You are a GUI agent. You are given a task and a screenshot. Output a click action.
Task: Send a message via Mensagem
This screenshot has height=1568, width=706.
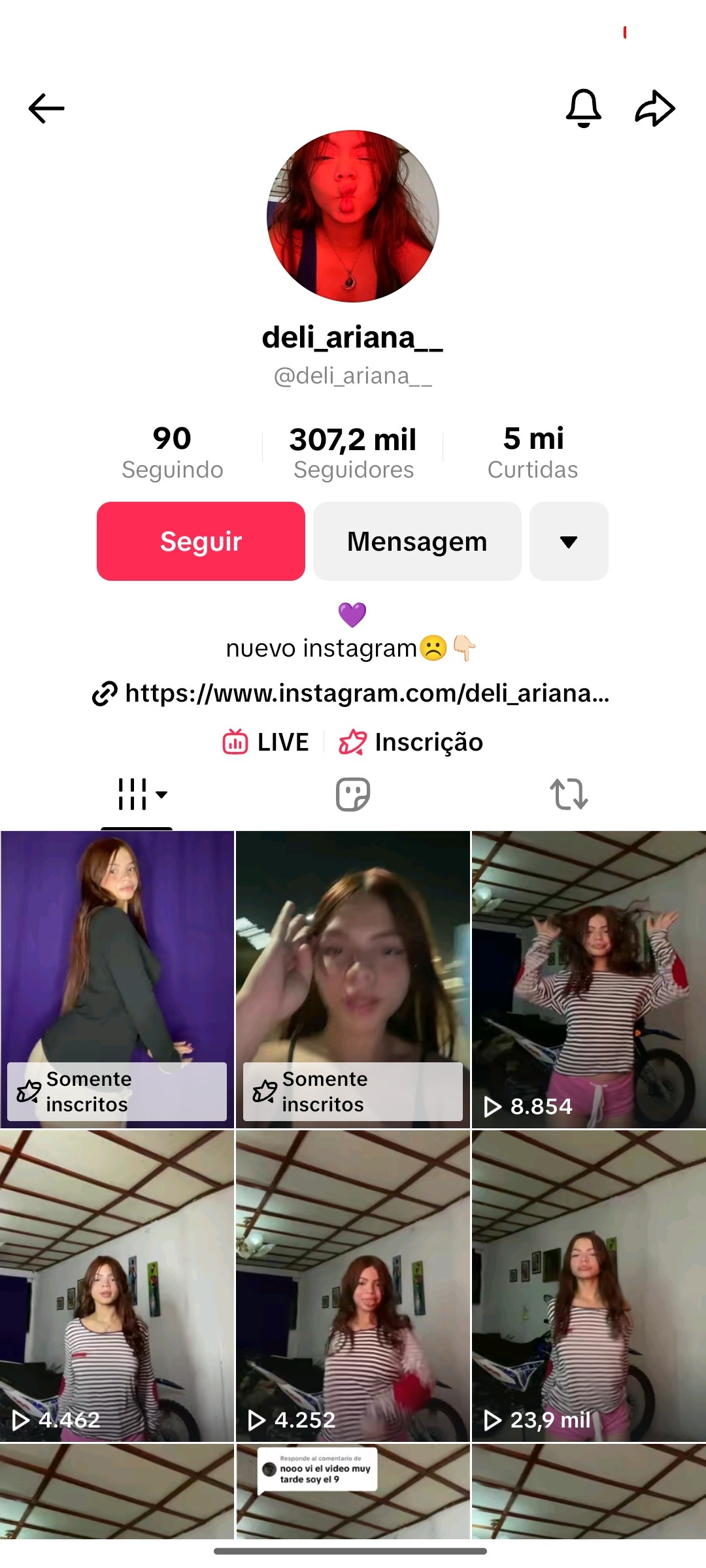pos(417,542)
